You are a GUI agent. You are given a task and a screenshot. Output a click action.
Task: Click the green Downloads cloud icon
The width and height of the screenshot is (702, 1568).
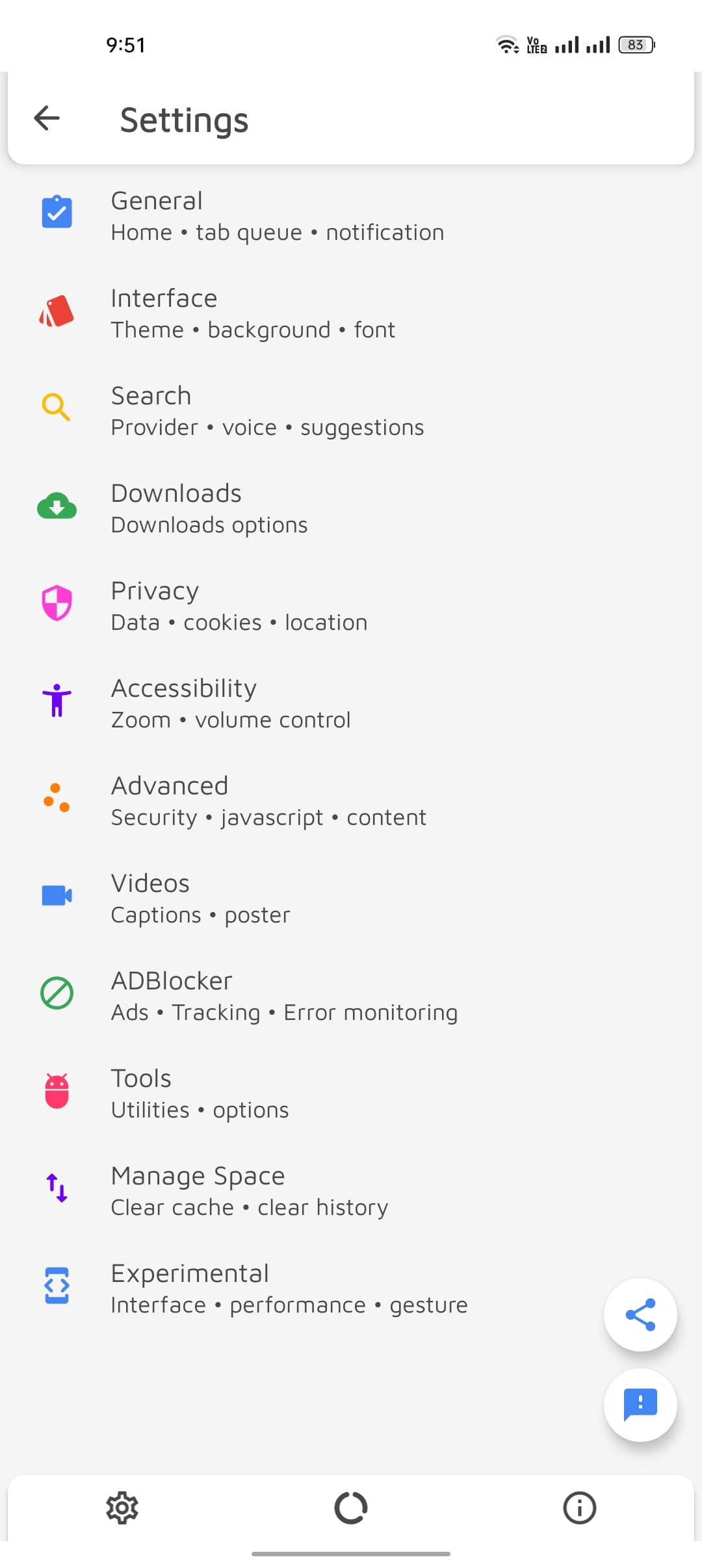coord(57,506)
